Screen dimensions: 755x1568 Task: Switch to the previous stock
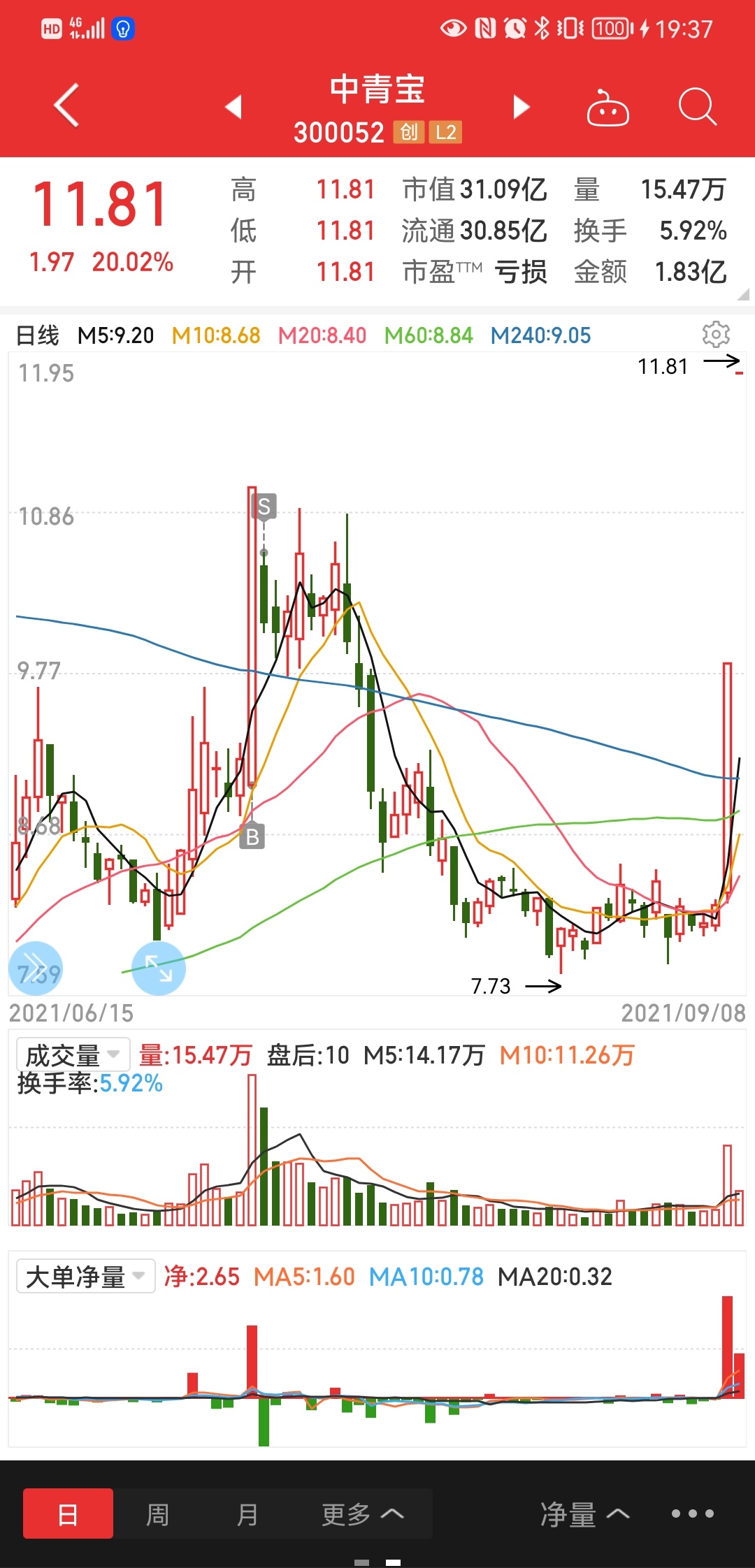coord(233,107)
